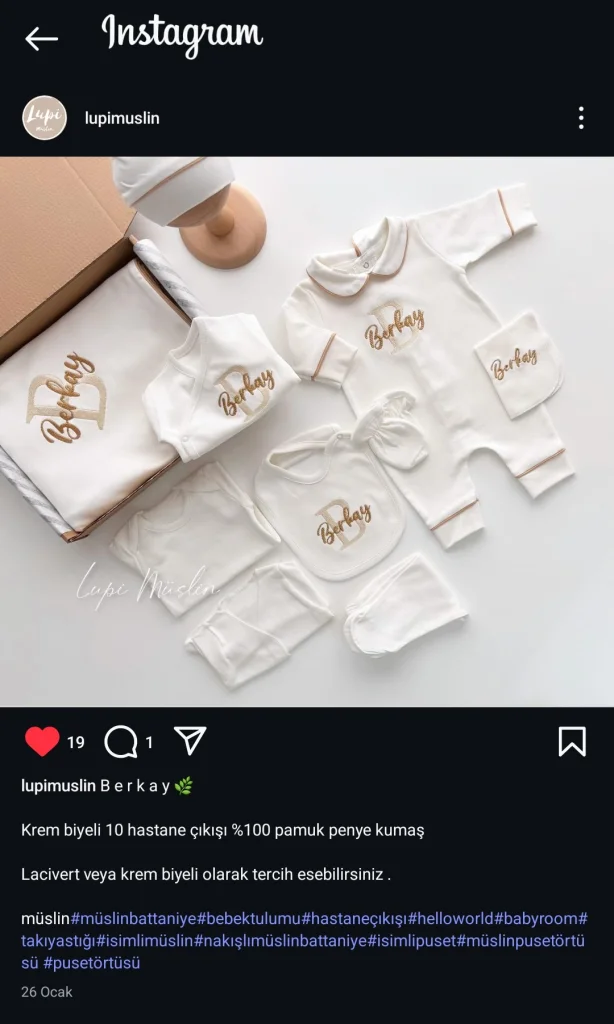The image size is (614, 1024).
Task: Open the #nakışlımüslinbattaniye hashtag
Action: coord(281,941)
